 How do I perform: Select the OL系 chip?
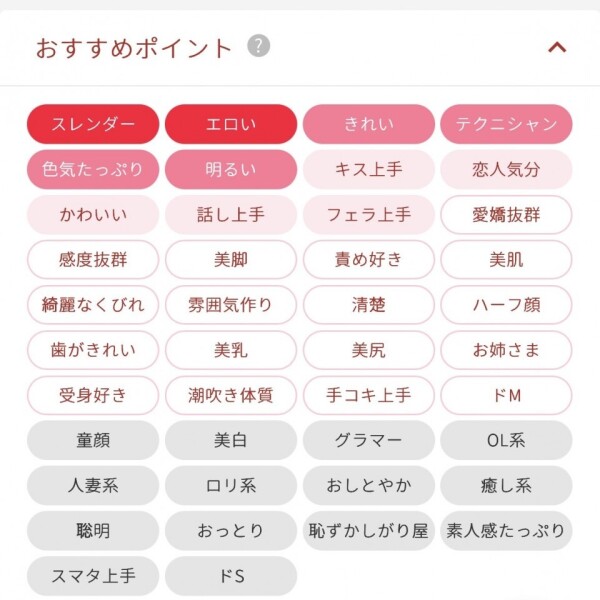coord(506,440)
